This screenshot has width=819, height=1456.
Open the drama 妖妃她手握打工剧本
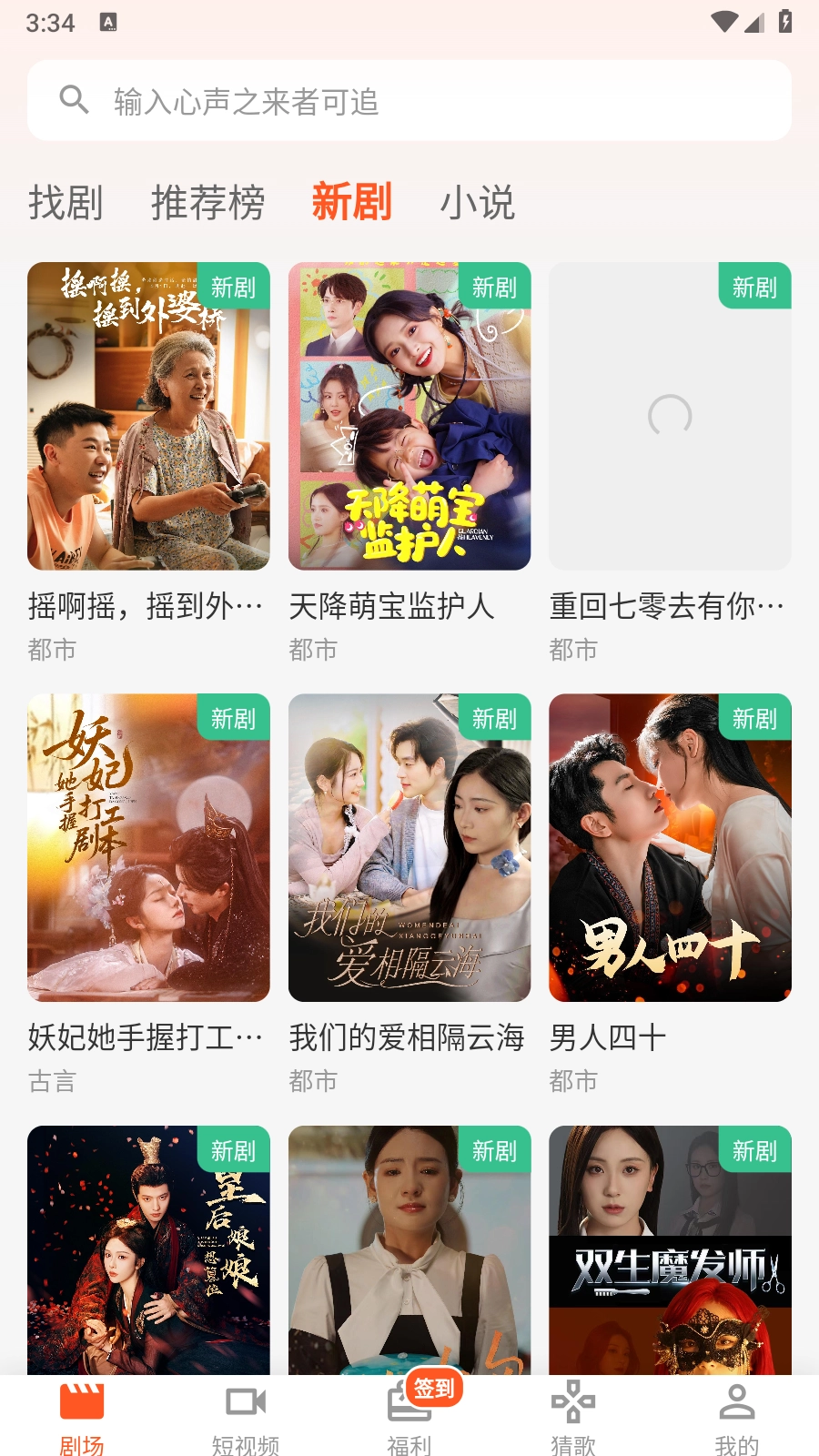147,848
